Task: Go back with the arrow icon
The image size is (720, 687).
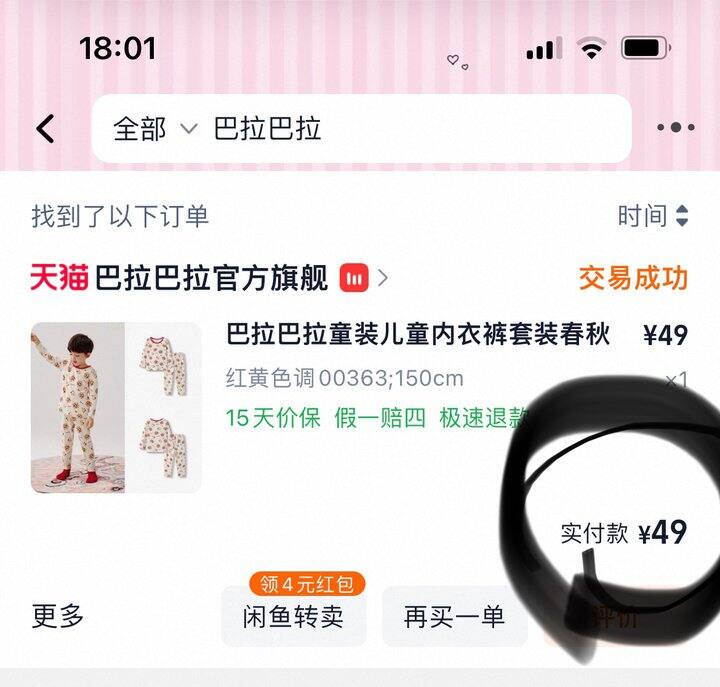Action: coord(45,129)
